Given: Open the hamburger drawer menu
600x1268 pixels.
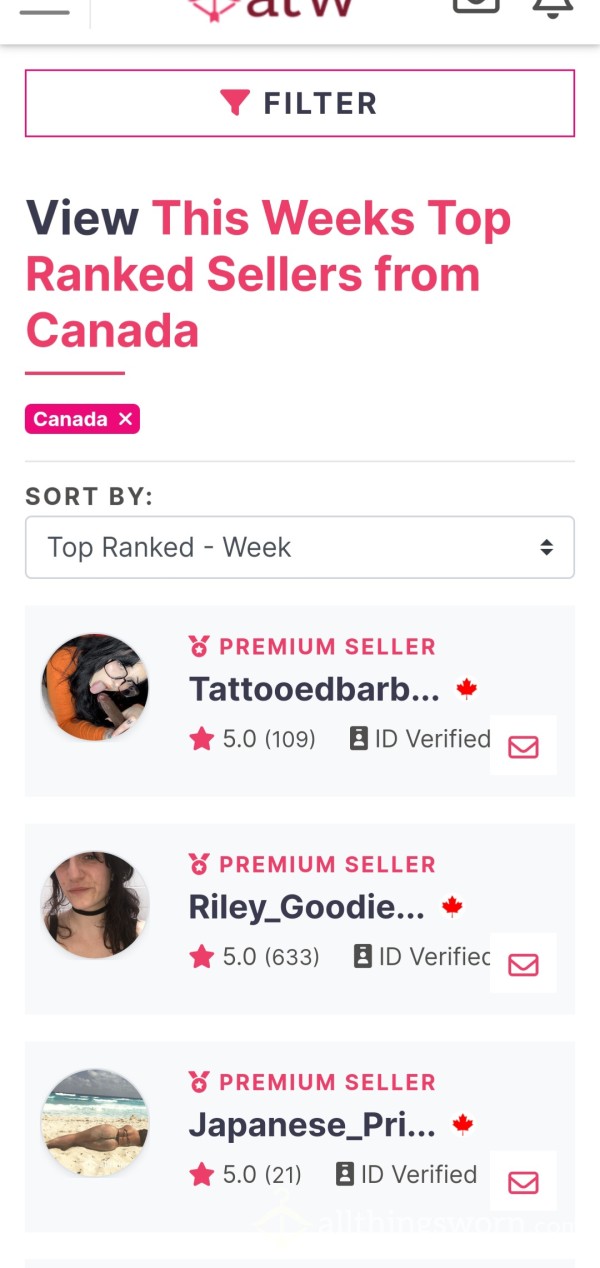Looking at the screenshot, I should (x=45, y=10).
